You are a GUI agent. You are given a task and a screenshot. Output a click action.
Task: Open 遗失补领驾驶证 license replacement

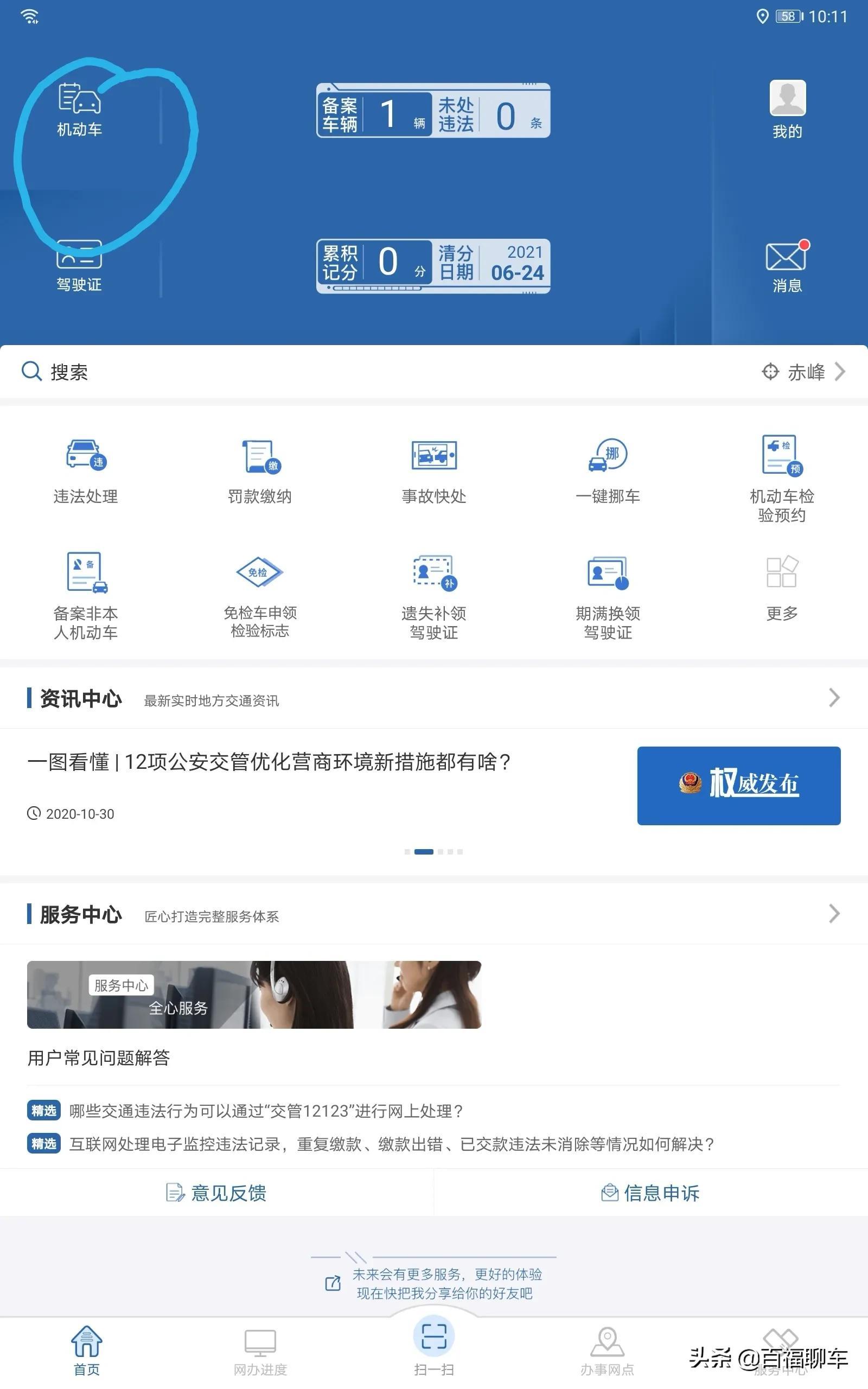click(434, 597)
